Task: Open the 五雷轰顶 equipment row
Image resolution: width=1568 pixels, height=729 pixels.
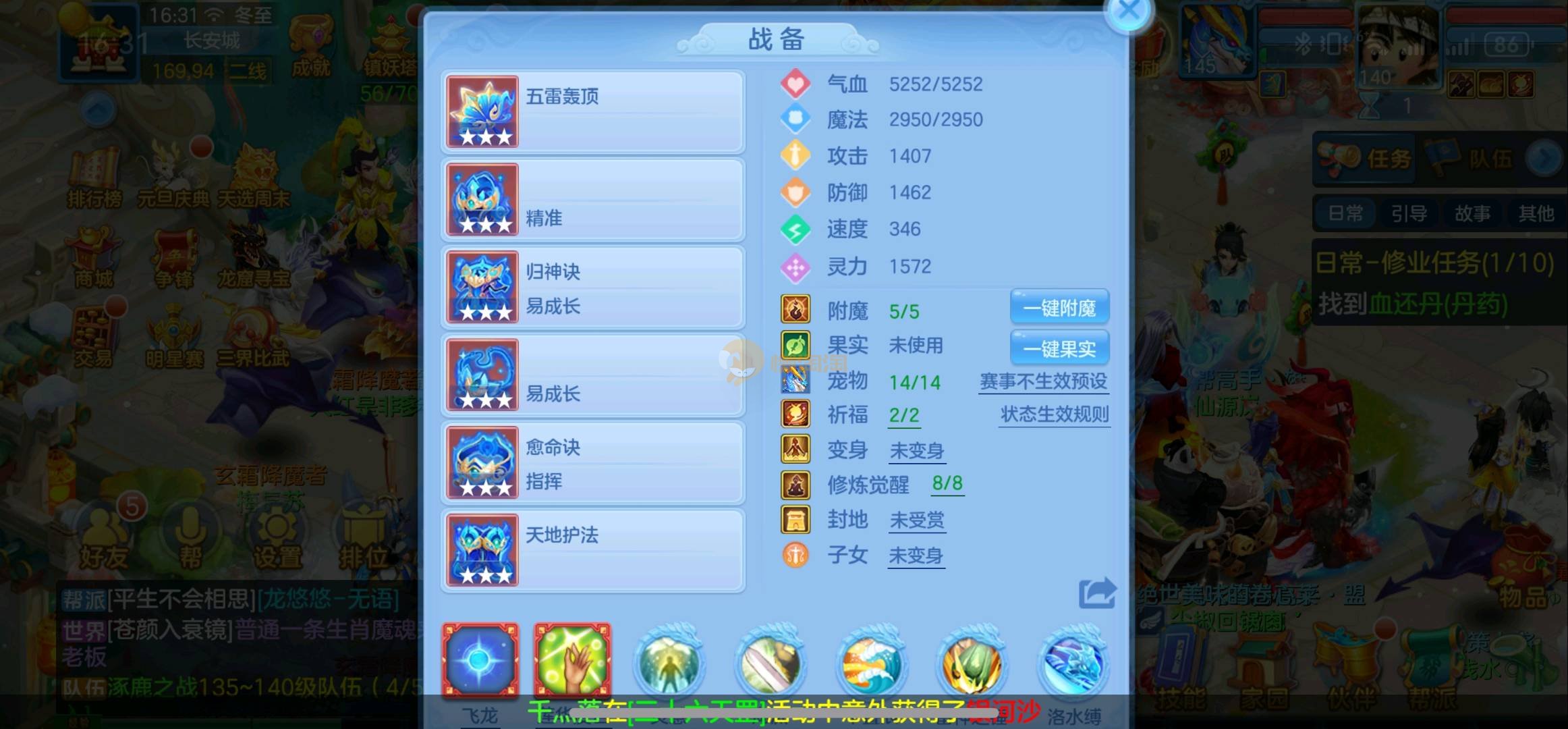Action: click(593, 112)
